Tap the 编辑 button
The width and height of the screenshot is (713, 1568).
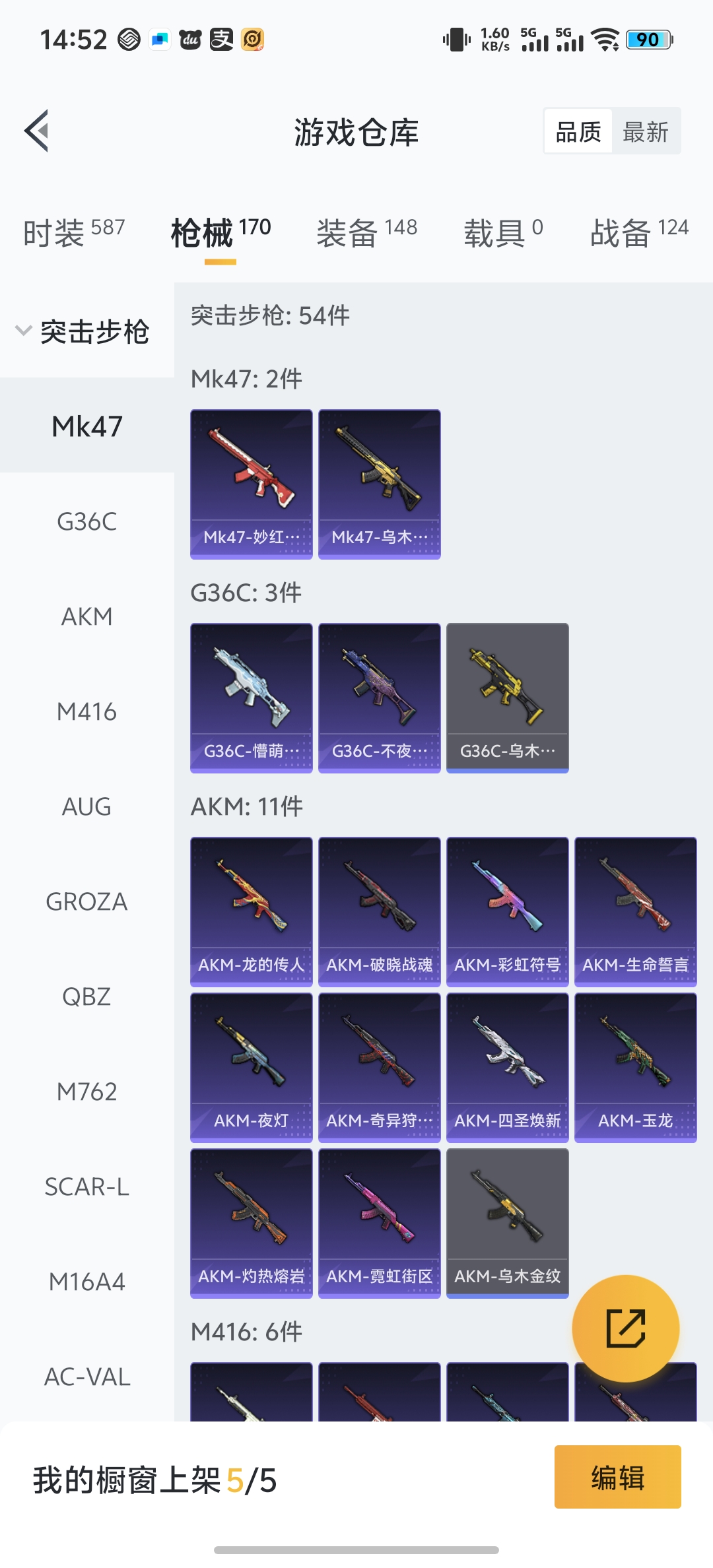(617, 1477)
